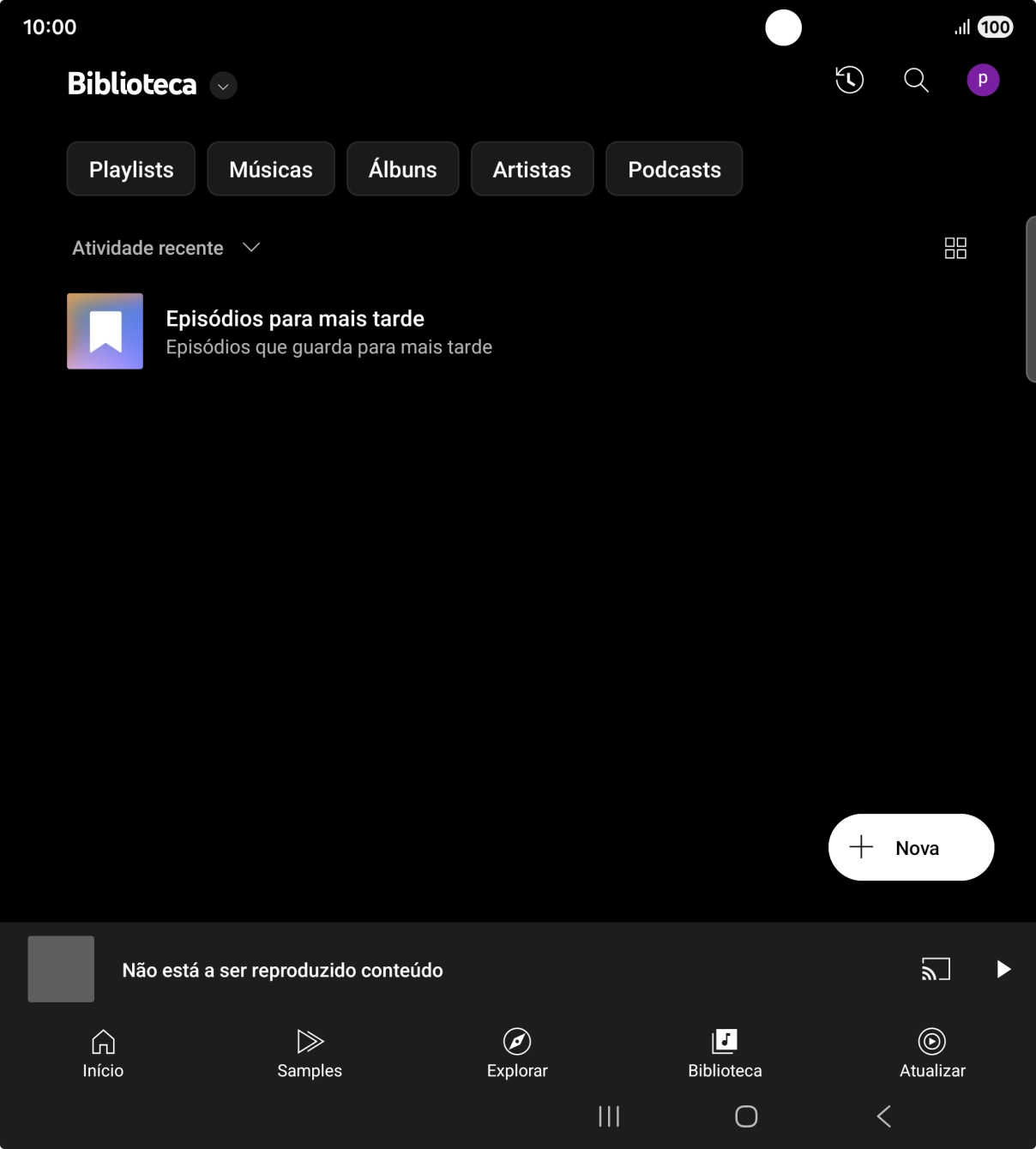The width and height of the screenshot is (1036, 1149).
Task: Go to Início via the home icon
Action: point(103,1040)
